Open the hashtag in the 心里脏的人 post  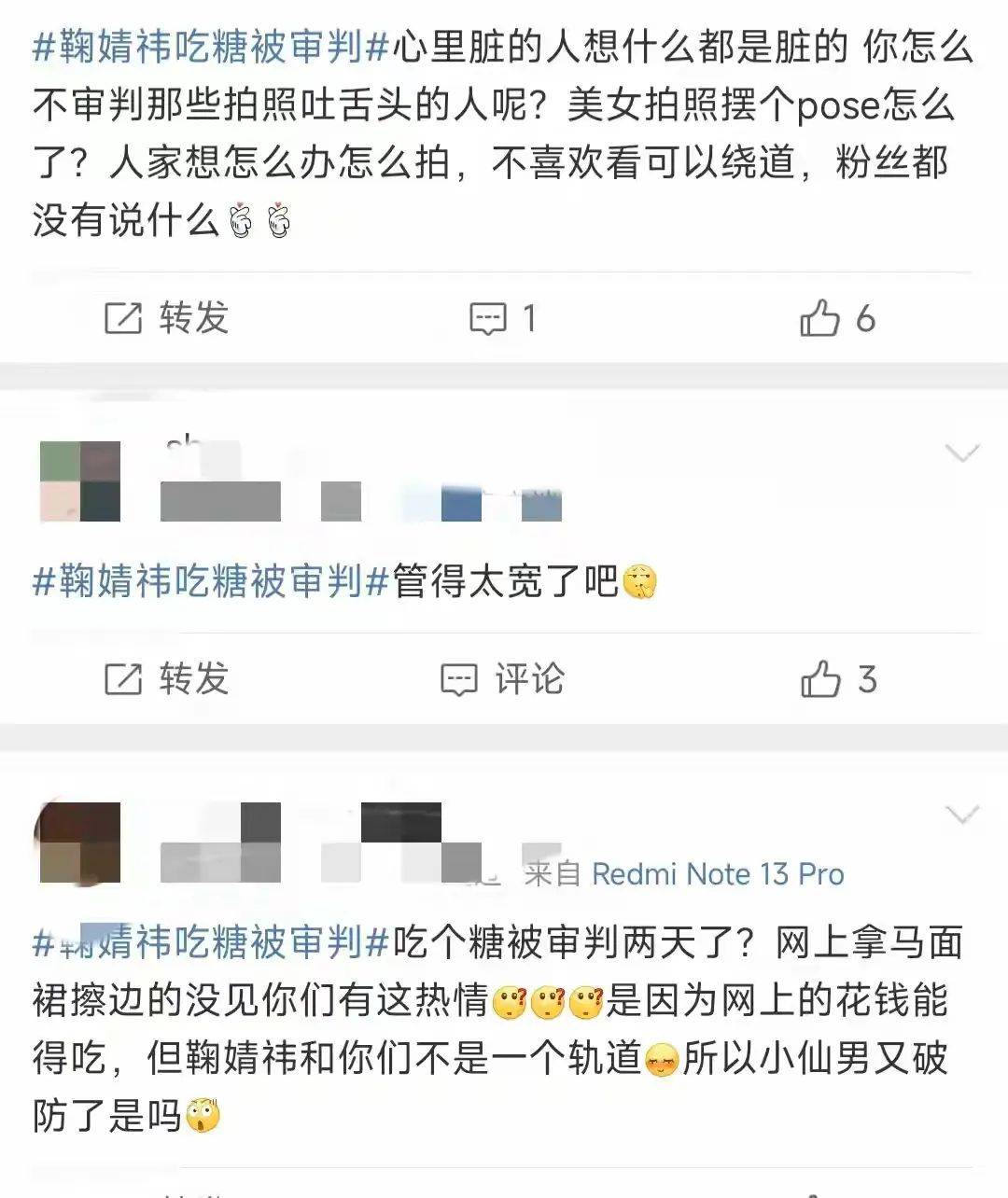[x=210, y=47]
